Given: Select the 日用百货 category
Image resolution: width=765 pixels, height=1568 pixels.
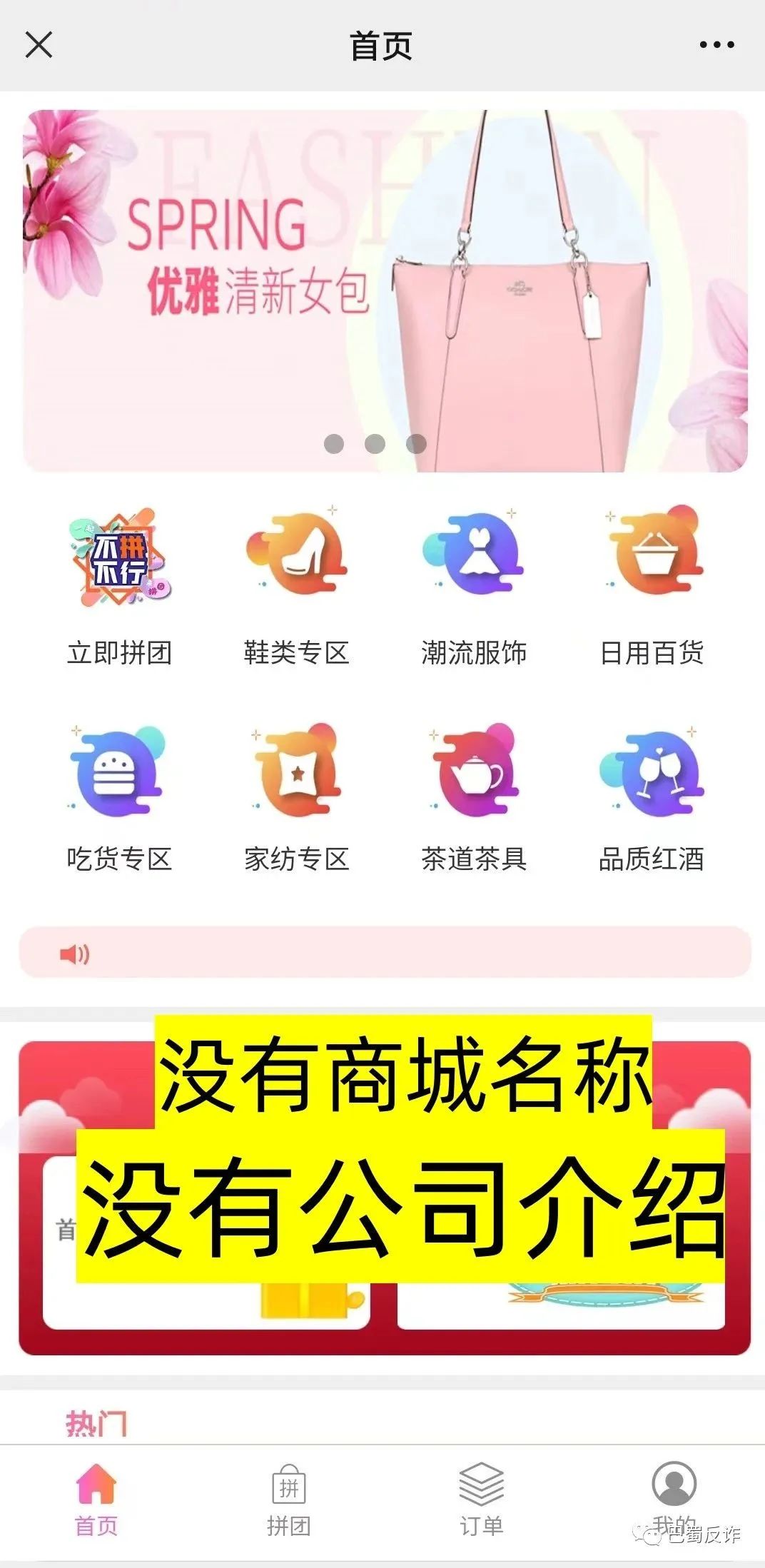Looking at the screenshot, I should point(652,585).
